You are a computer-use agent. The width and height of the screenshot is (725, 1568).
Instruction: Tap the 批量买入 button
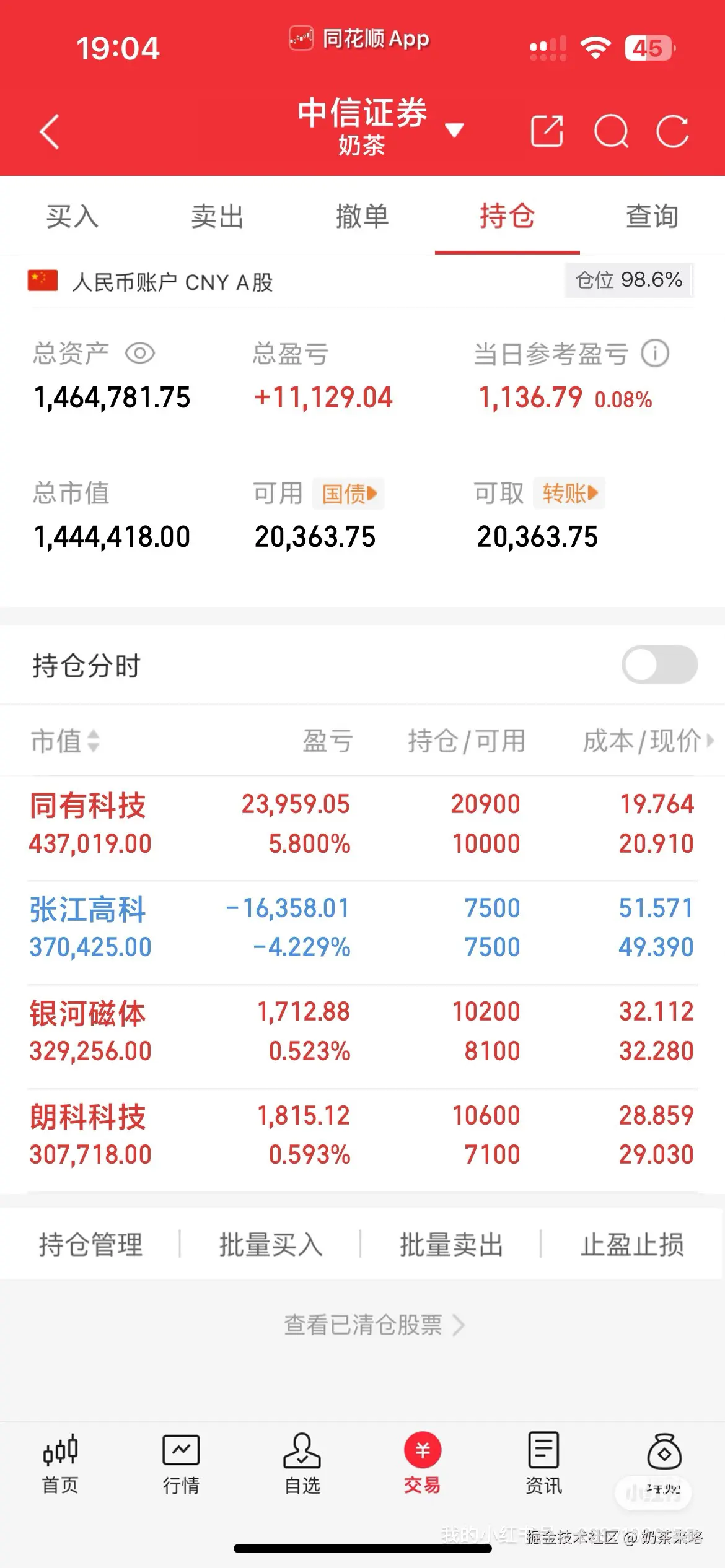(271, 1245)
